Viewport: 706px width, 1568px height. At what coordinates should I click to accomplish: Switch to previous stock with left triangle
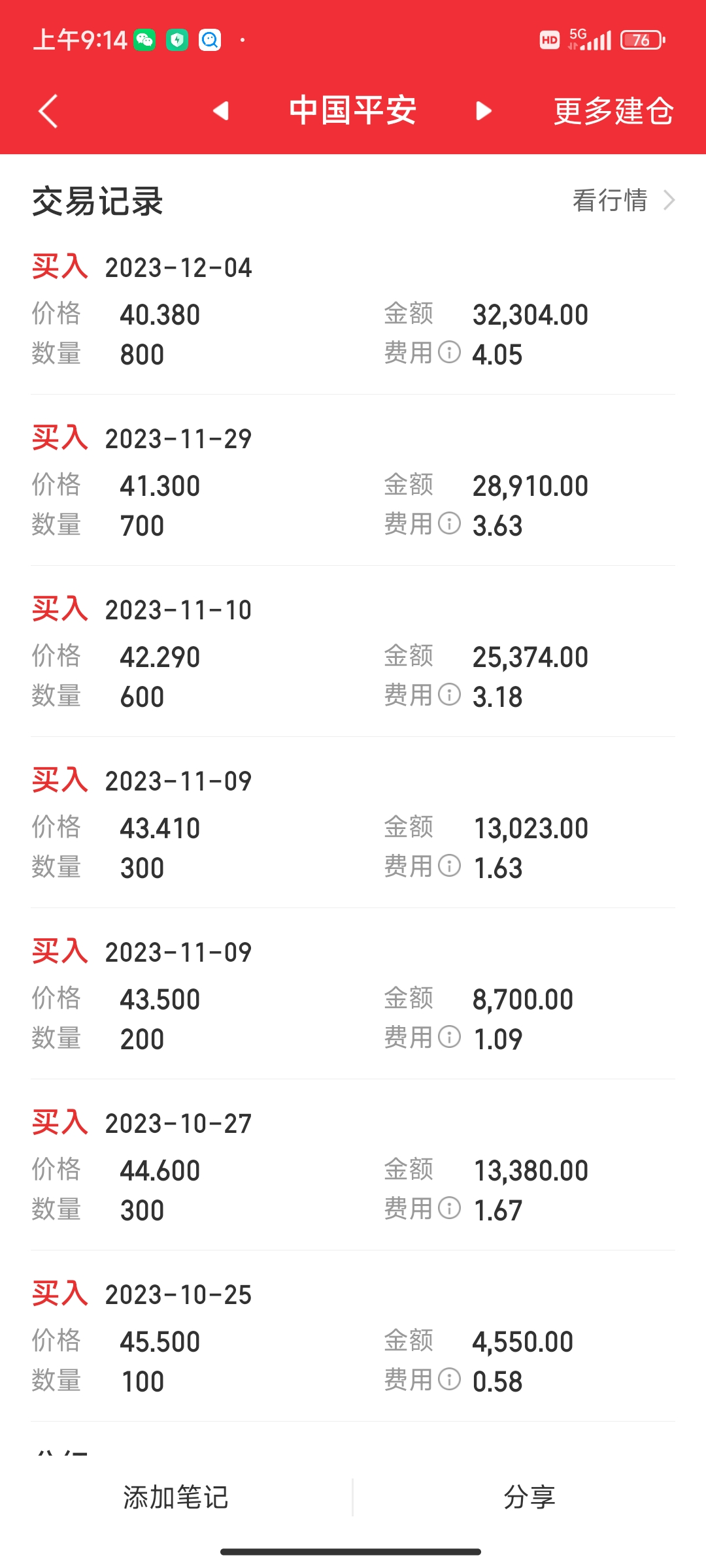pyautogui.click(x=221, y=111)
